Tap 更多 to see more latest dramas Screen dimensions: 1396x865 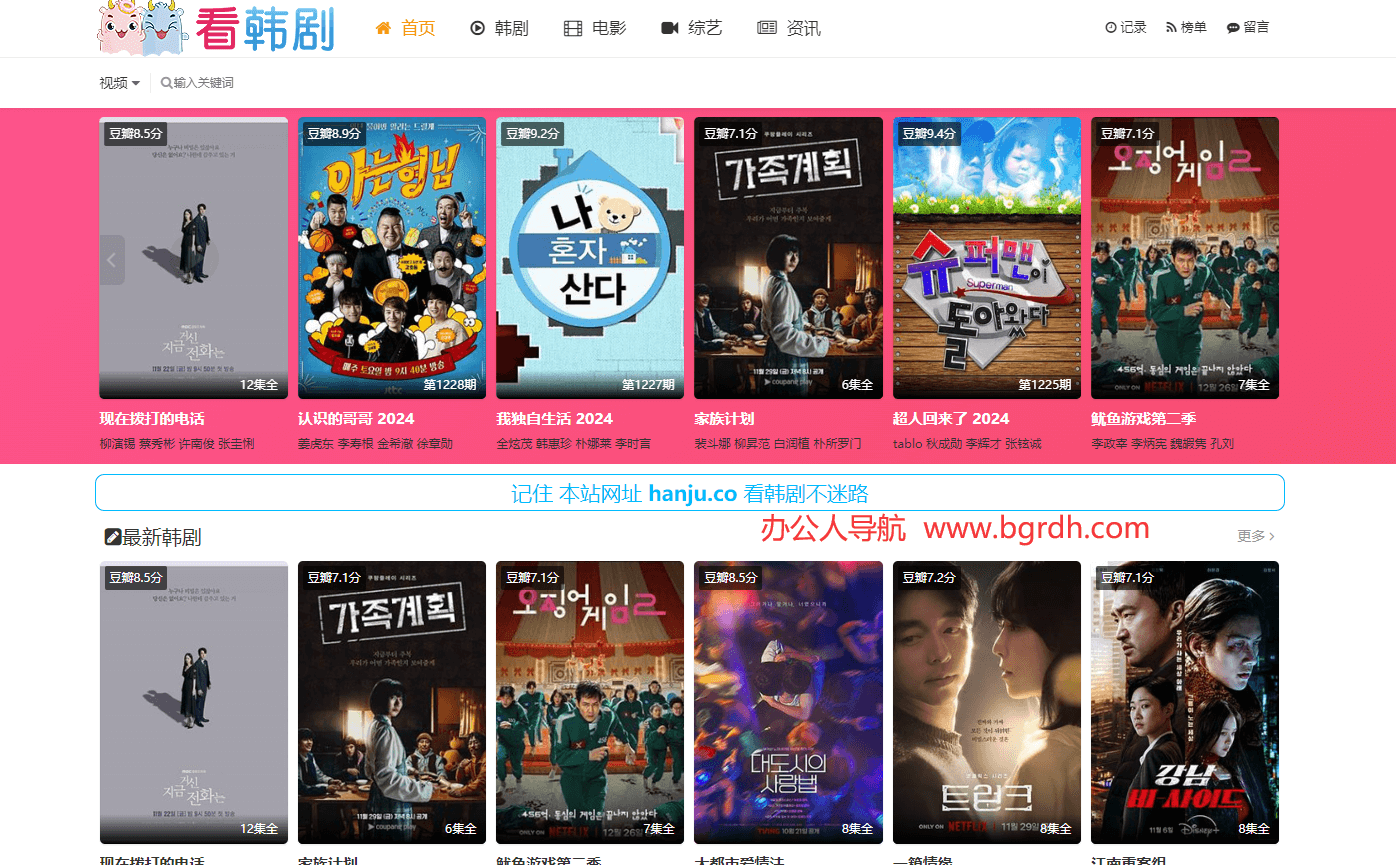coord(1255,536)
